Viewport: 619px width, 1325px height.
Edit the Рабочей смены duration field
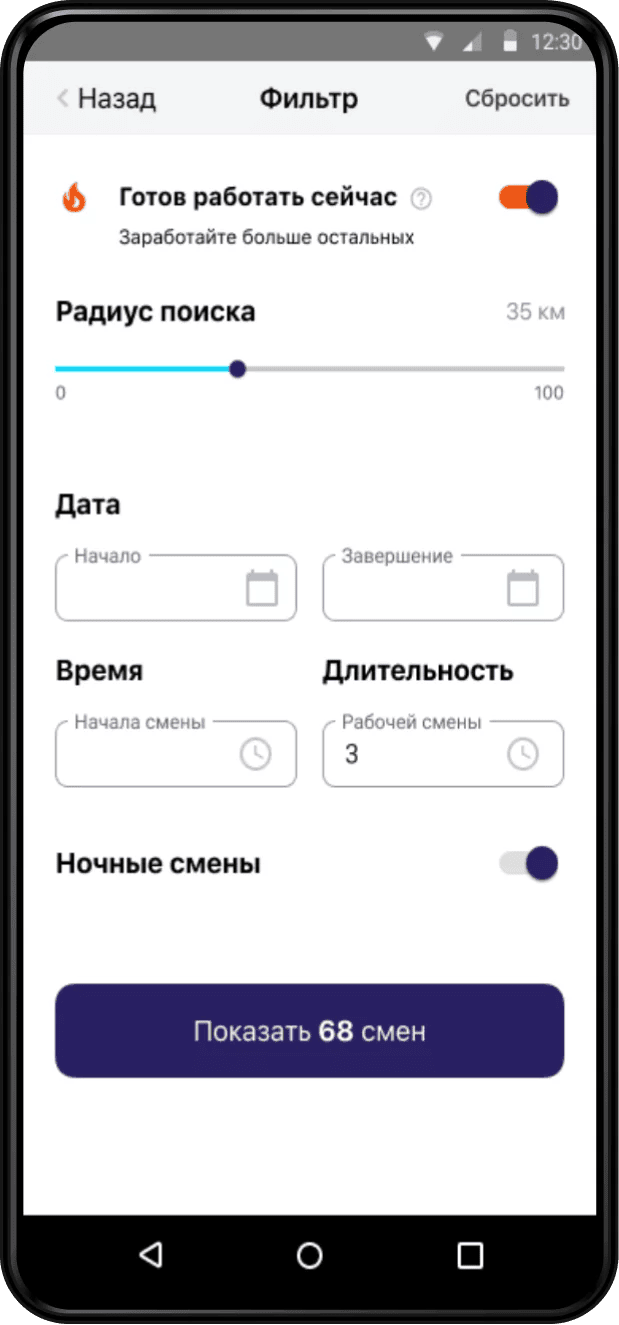(442, 755)
